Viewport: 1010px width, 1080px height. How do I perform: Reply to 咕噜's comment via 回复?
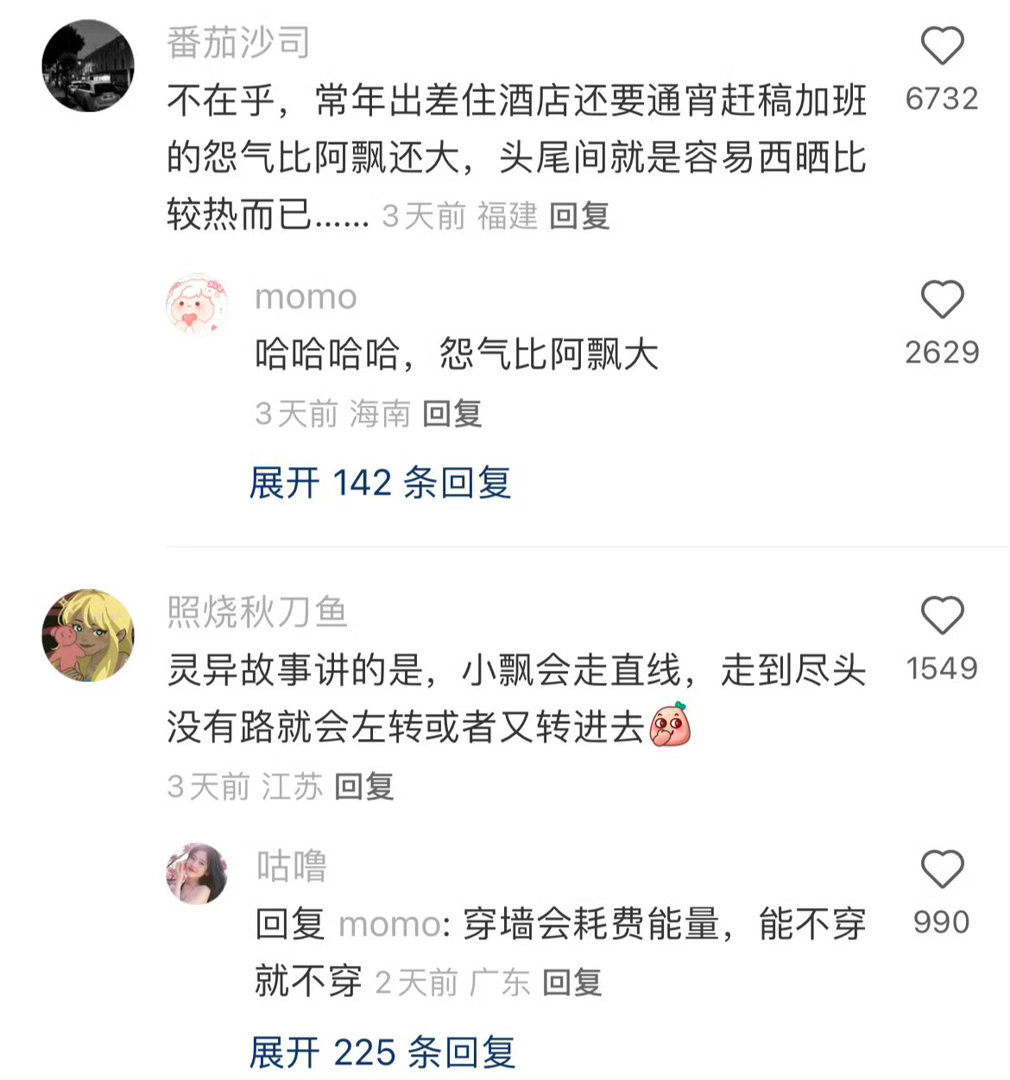pos(571,983)
